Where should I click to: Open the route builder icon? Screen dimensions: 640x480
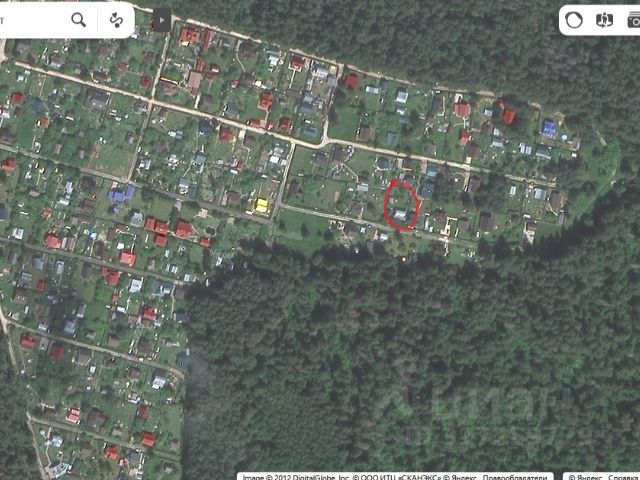116,19
